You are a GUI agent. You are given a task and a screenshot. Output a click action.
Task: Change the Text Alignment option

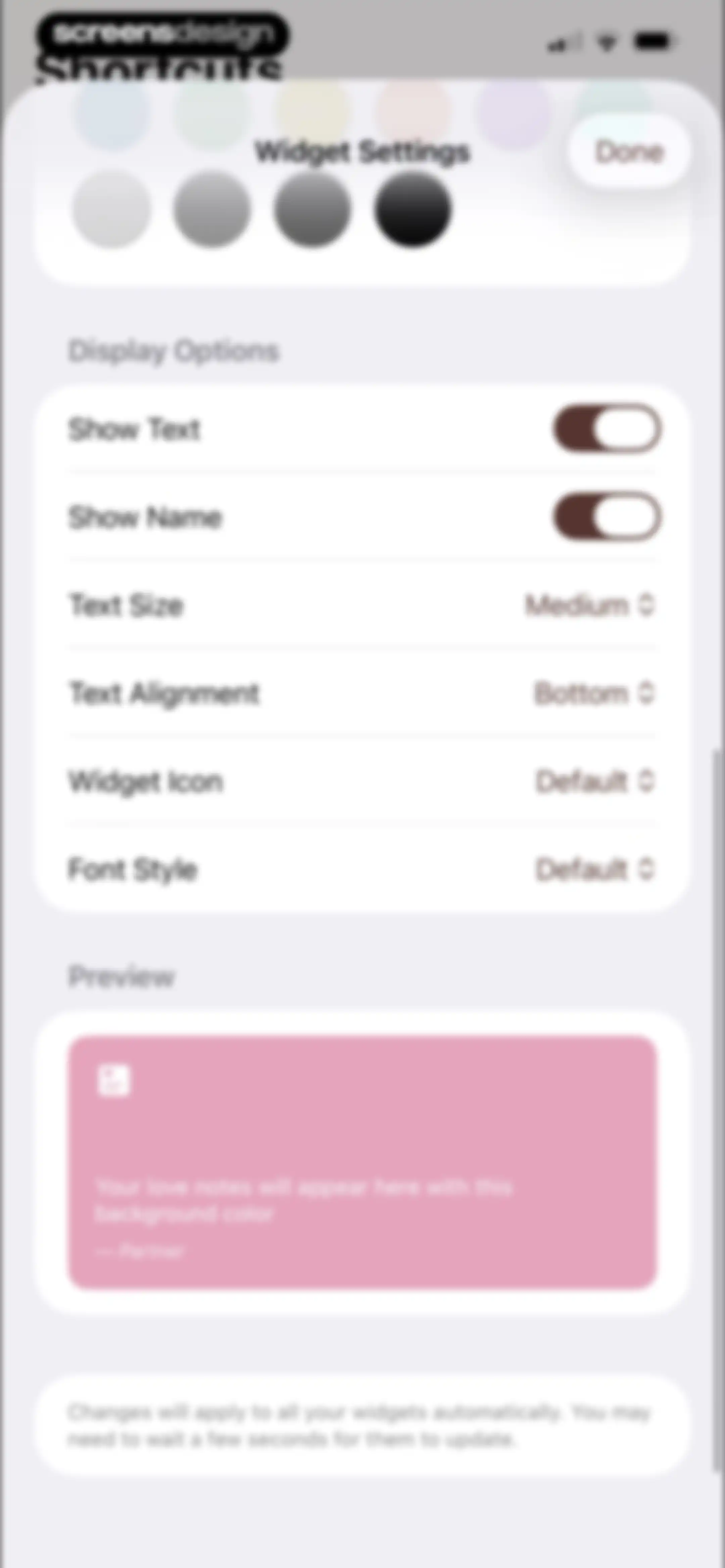point(593,693)
